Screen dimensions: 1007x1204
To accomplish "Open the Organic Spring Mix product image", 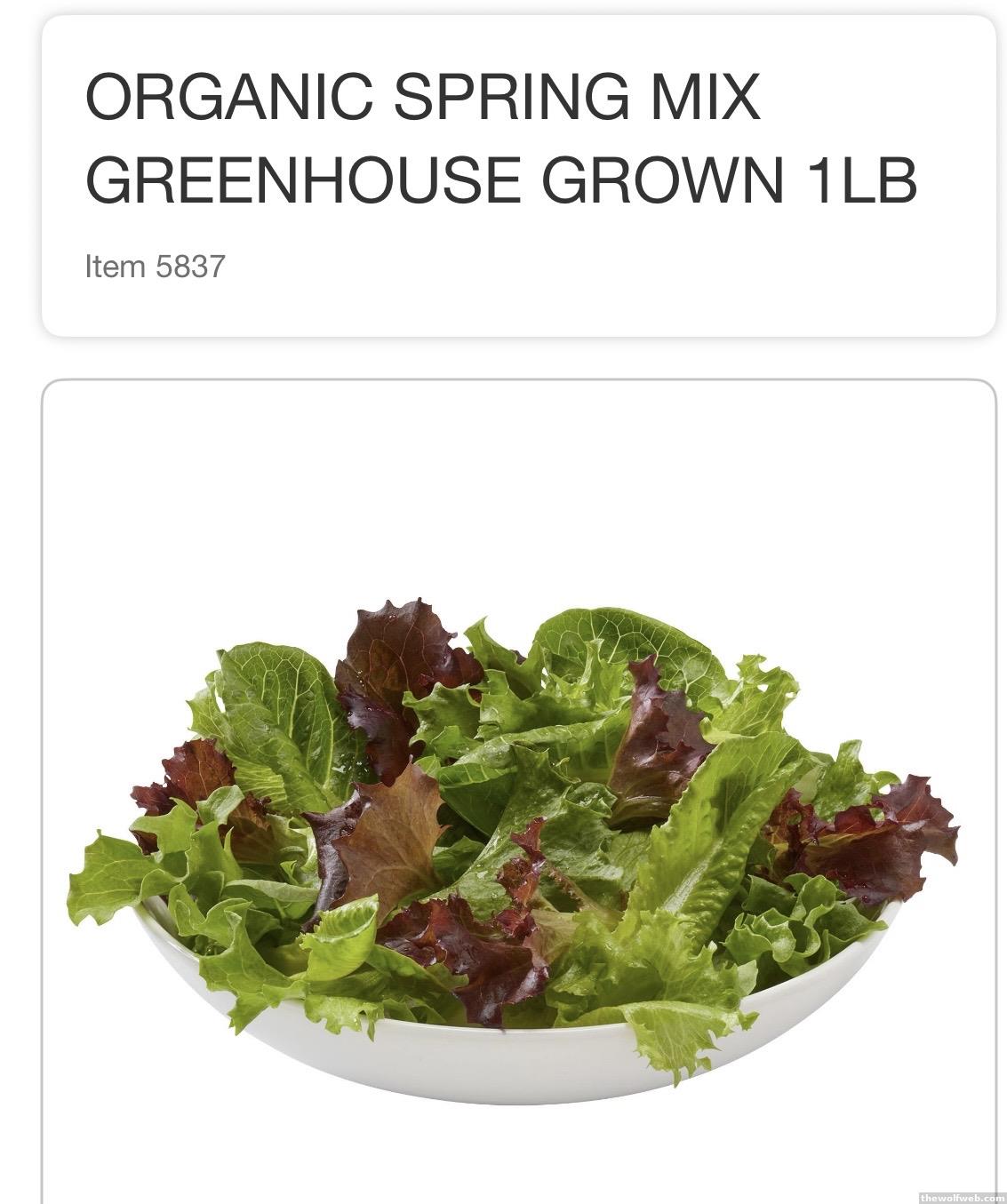I will [x=515, y=835].
